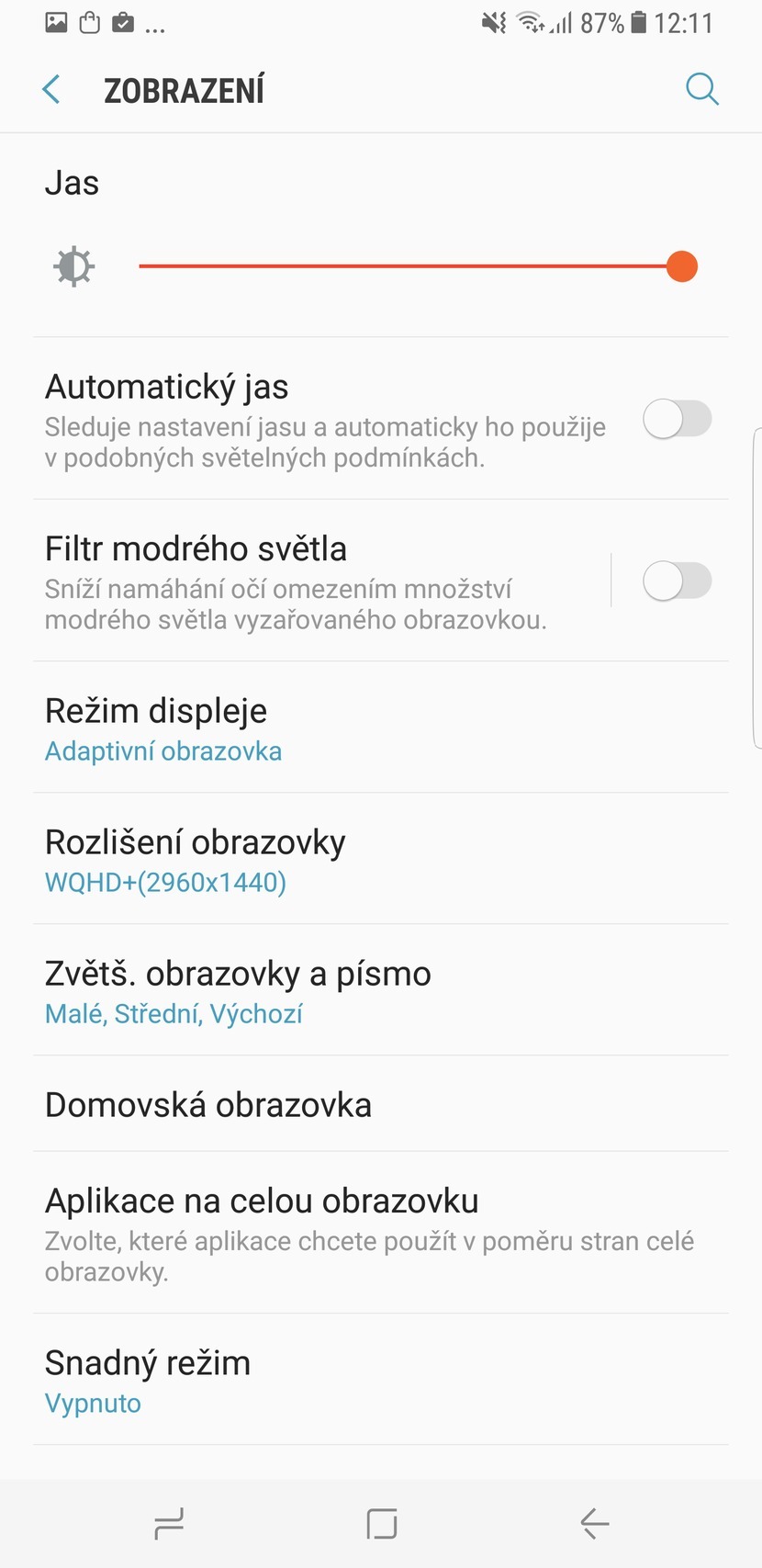Turn on Filtr modrého světla
This screenshot has height=1568, width=762.
[677, 581]
